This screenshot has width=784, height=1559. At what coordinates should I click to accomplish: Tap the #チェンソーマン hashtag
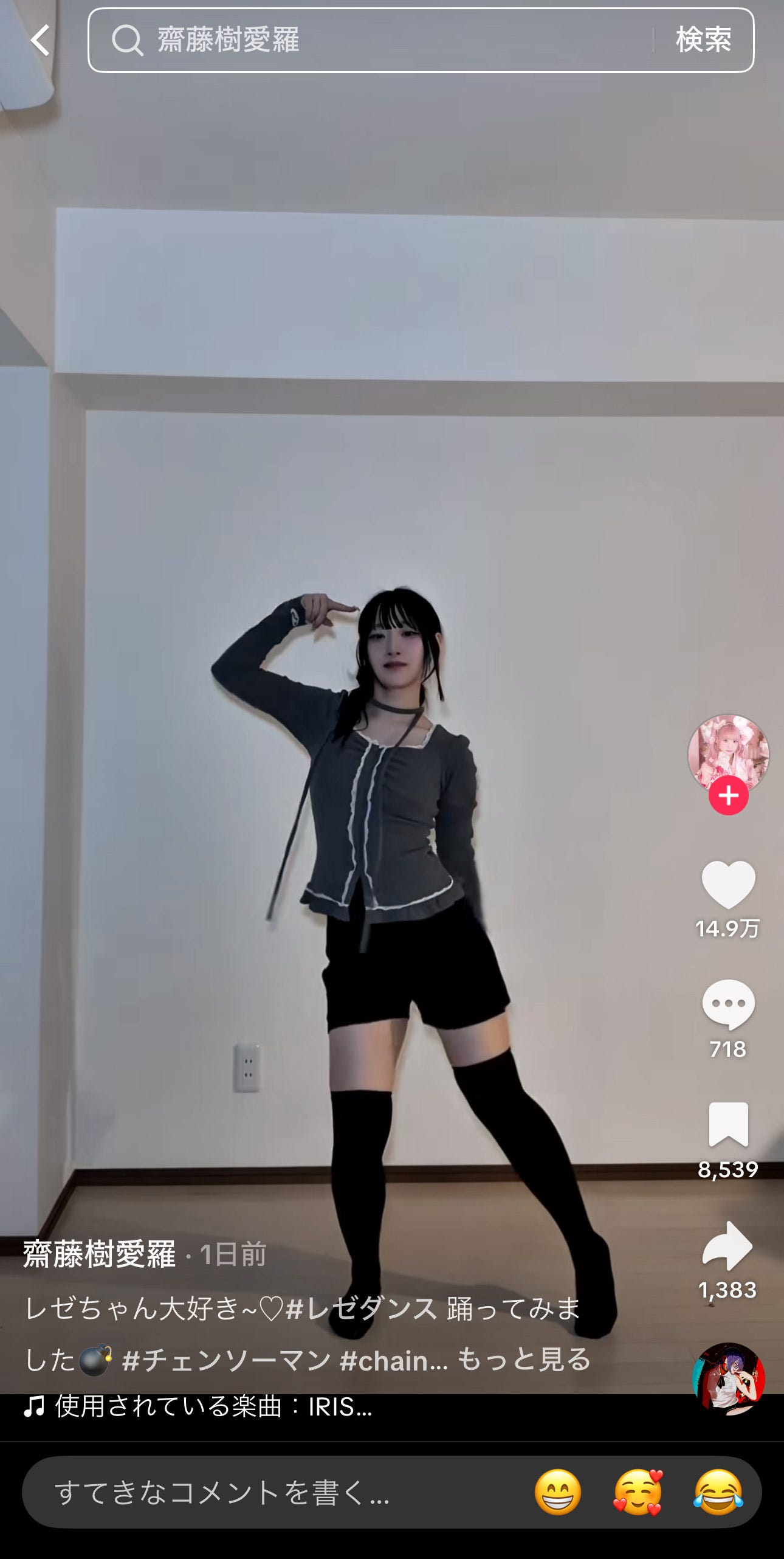tap(226, 1360)
